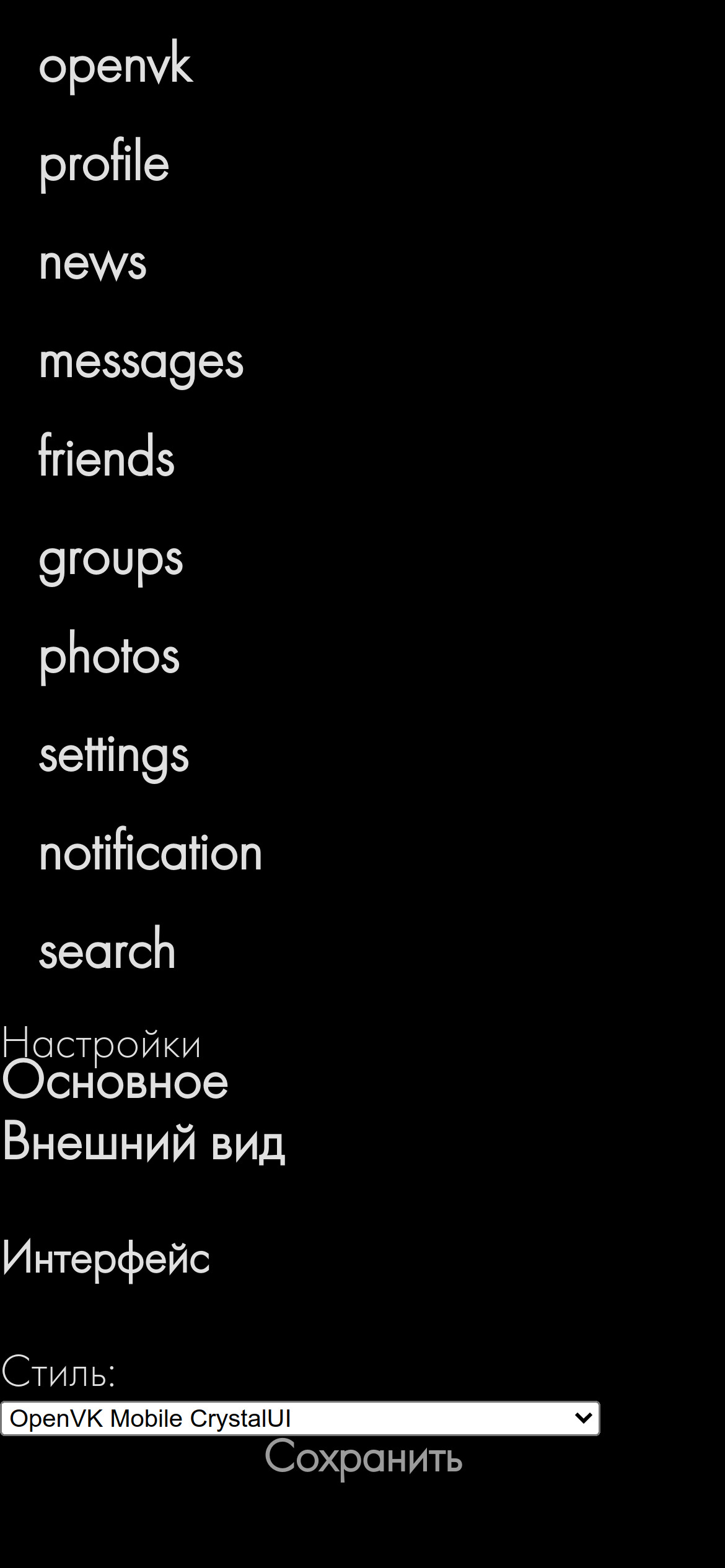Image resolution: width=725 pixels, height=1568 pixels.
Task: Open the search page
Action: coord(107,951)
